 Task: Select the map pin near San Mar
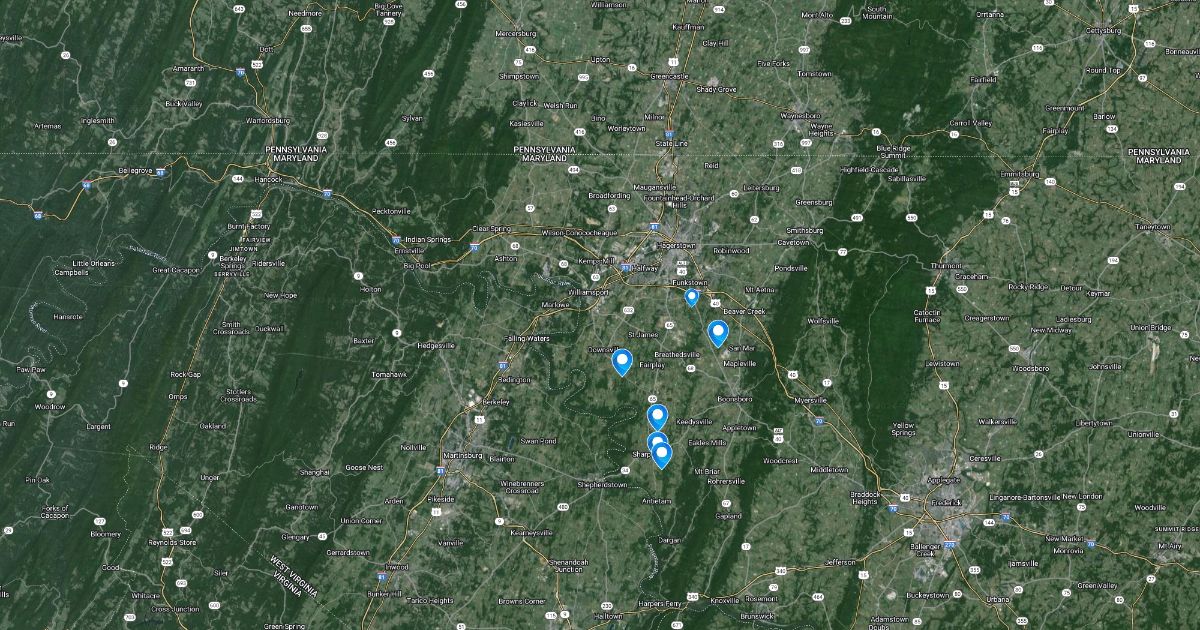click(x=717, y=331)
